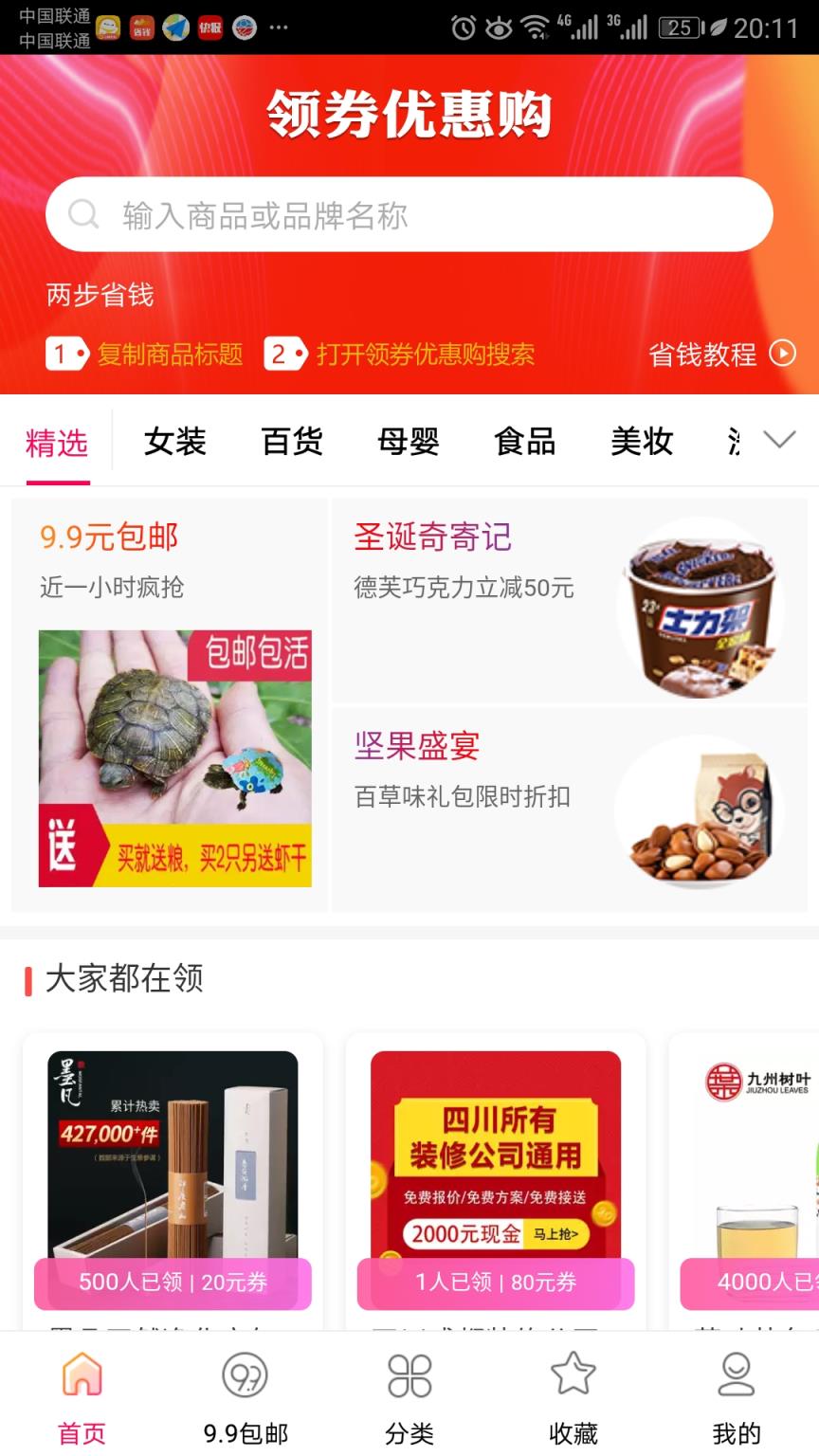Open the 美妆 category tab

(x=642, y=442)
